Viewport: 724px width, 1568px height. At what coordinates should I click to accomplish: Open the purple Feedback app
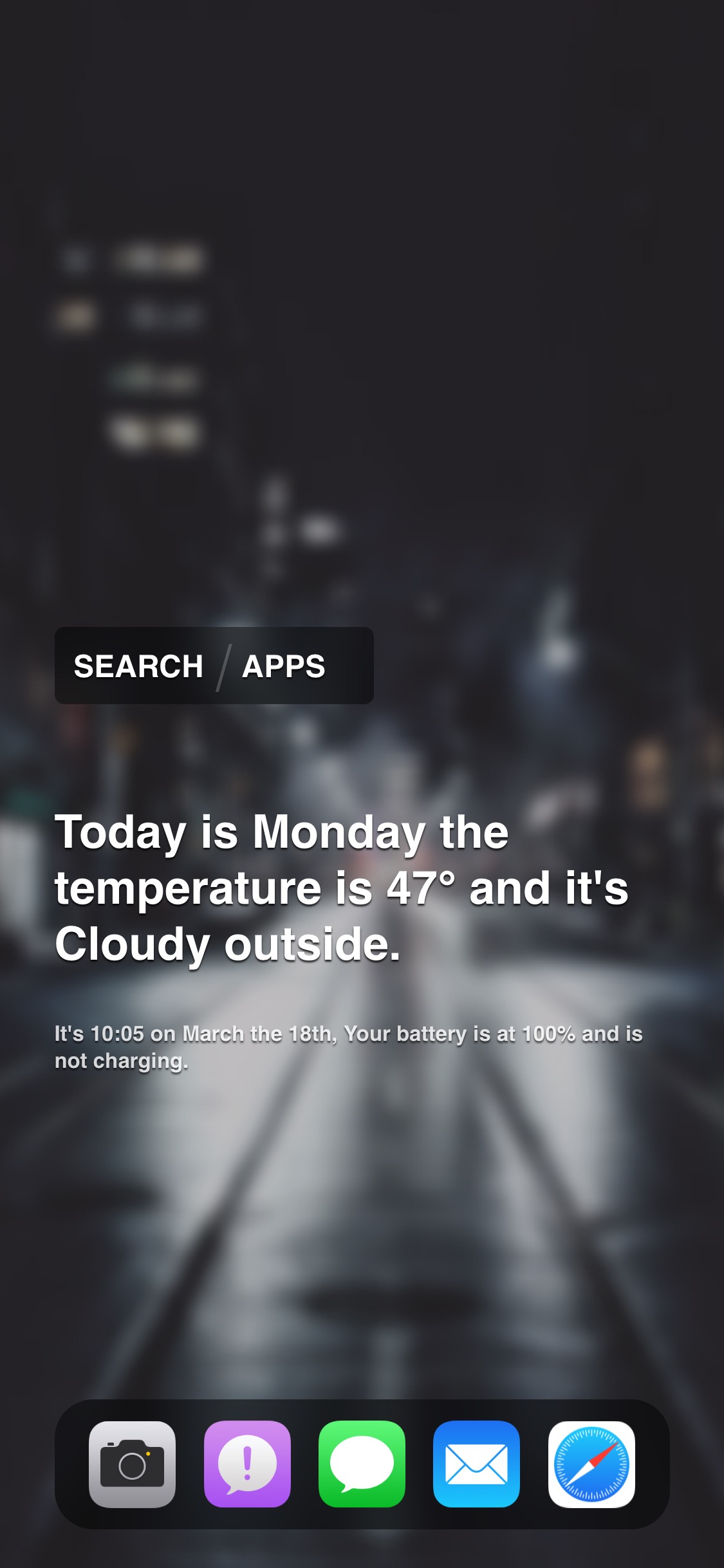click(x=247, y=1464)
